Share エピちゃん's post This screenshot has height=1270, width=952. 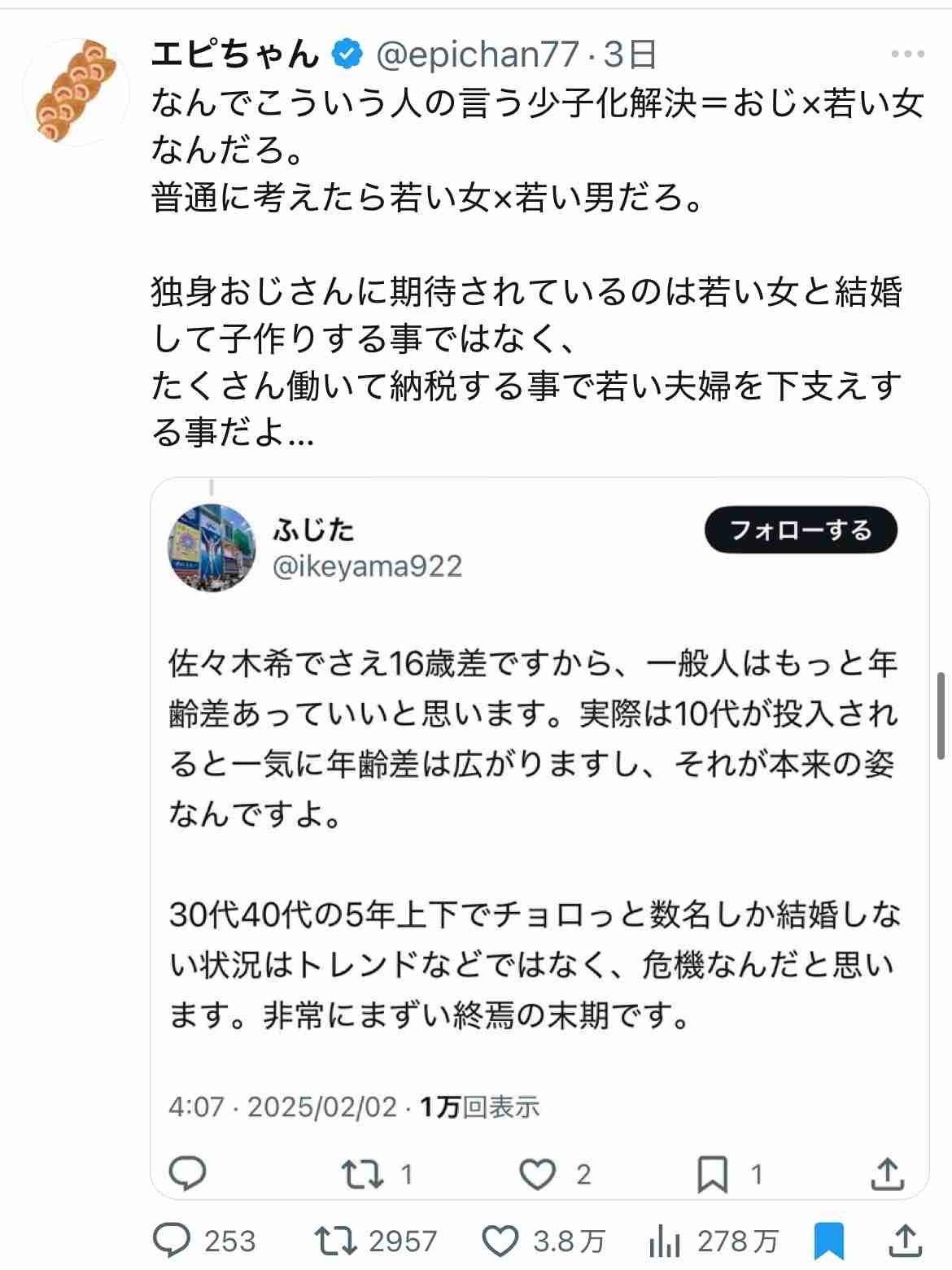point(904,1241)
